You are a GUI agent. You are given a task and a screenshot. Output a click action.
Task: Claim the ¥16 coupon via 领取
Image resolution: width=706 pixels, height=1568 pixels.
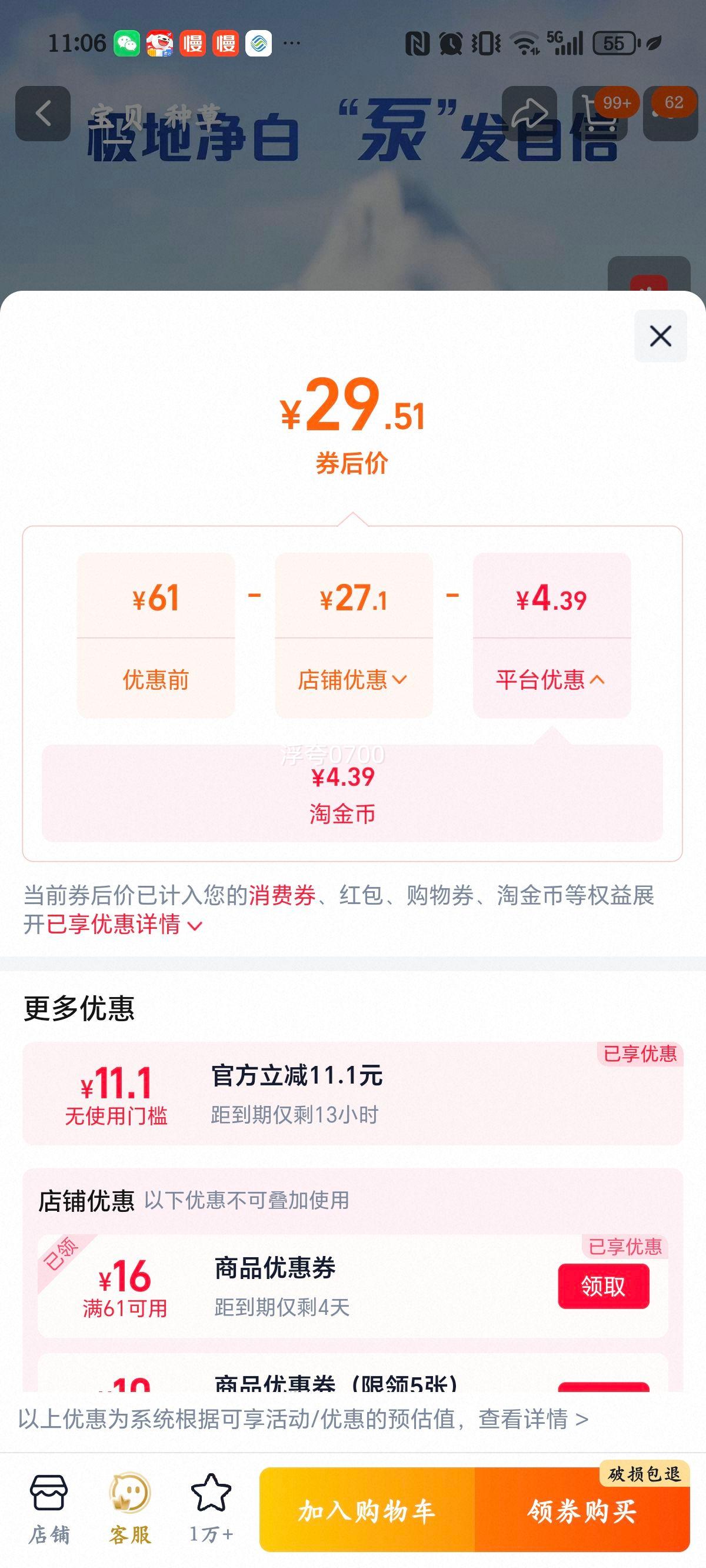[x=602, y=1284]
